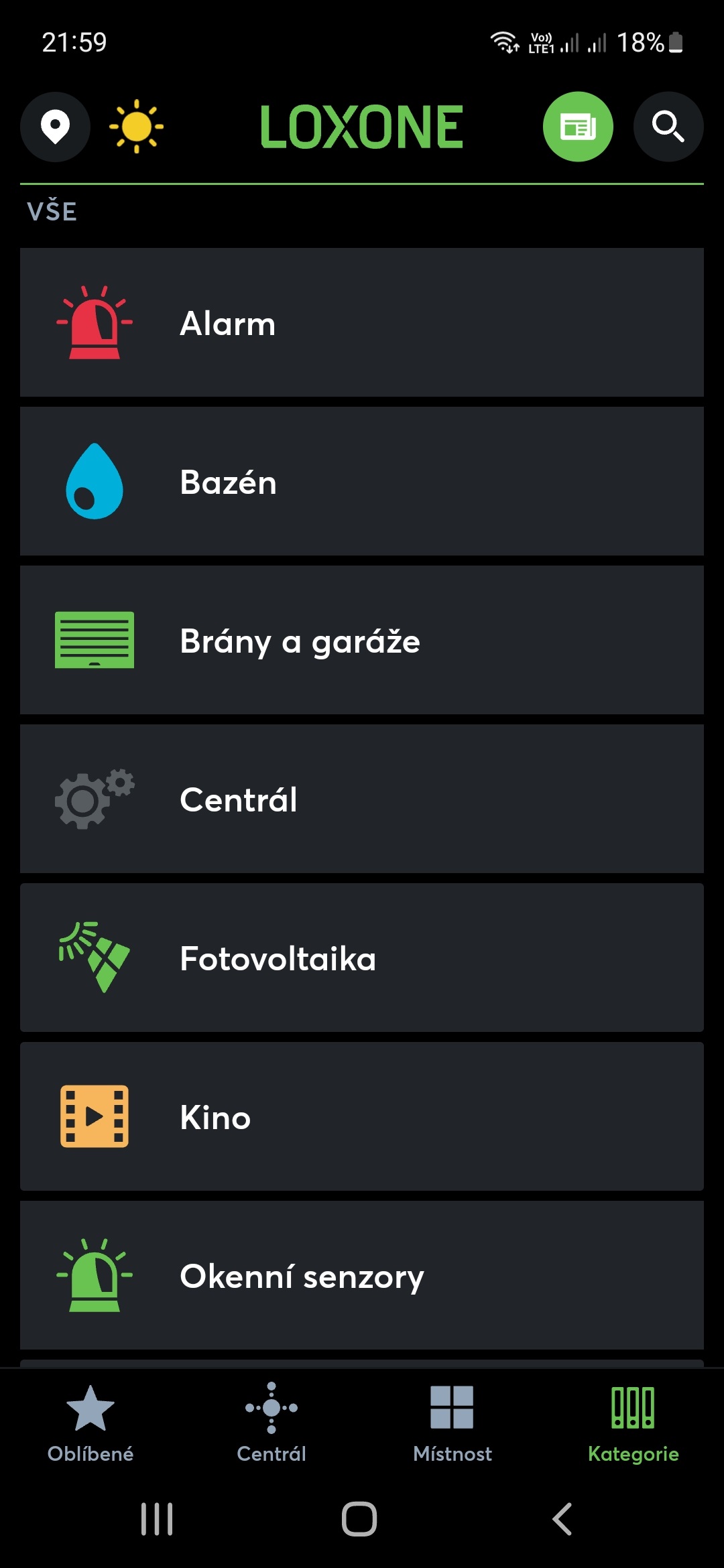Select the solar panel Fotovoltaika icon
The image size is (724, 1568).
pos(94,958)
